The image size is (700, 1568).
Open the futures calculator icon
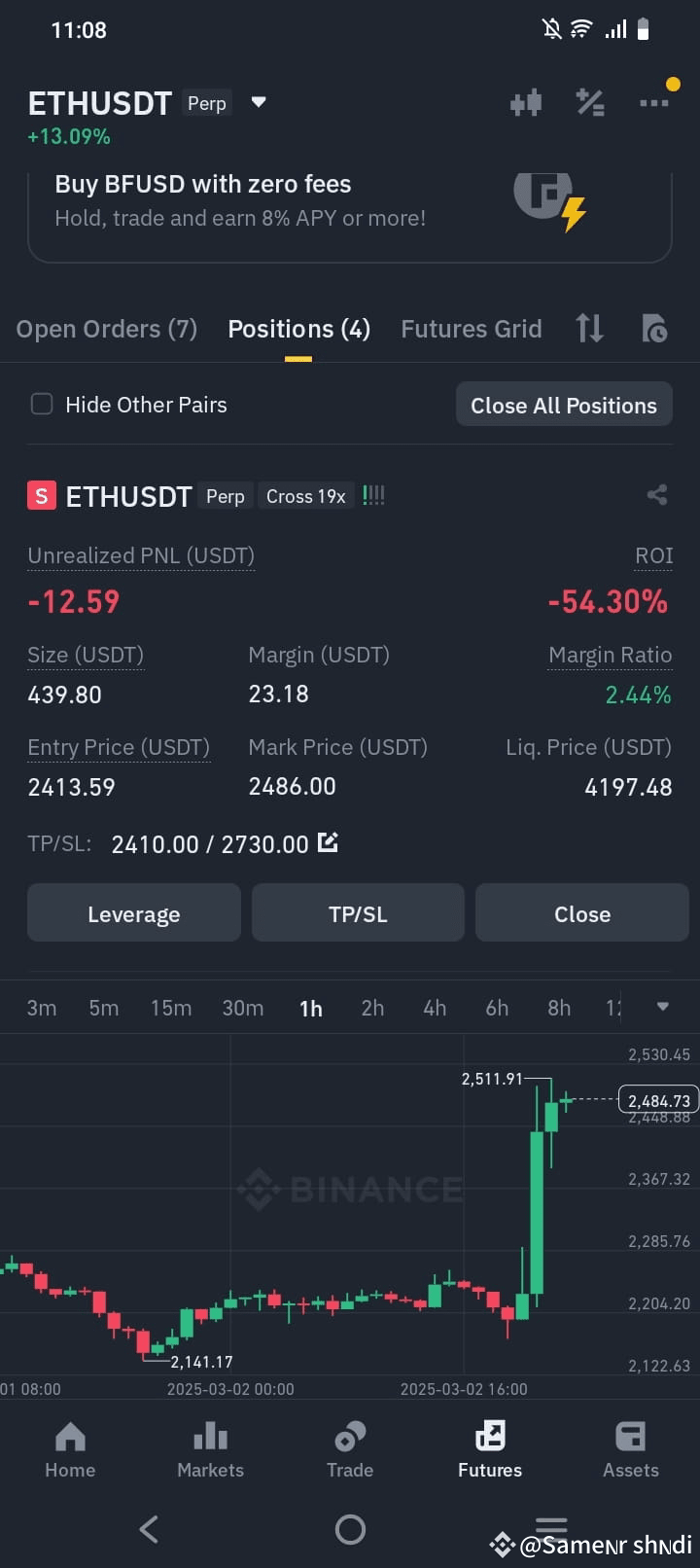pyautogui.click(x=590, y=101)
